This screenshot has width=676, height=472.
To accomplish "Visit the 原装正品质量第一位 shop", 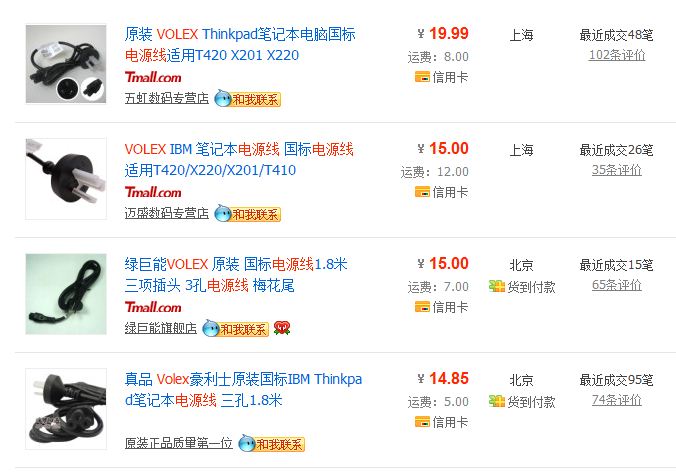I will click(178, 443).
